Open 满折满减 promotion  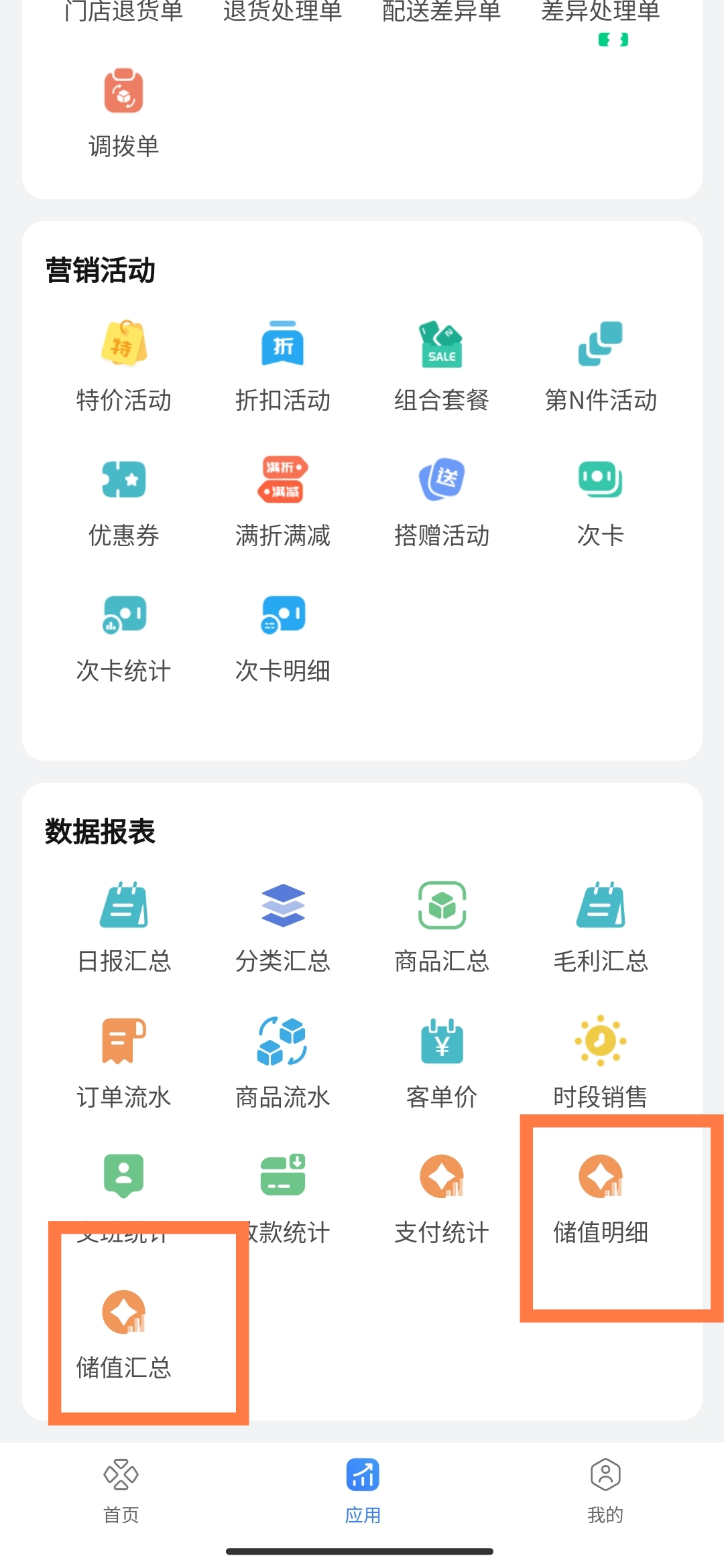282,501
